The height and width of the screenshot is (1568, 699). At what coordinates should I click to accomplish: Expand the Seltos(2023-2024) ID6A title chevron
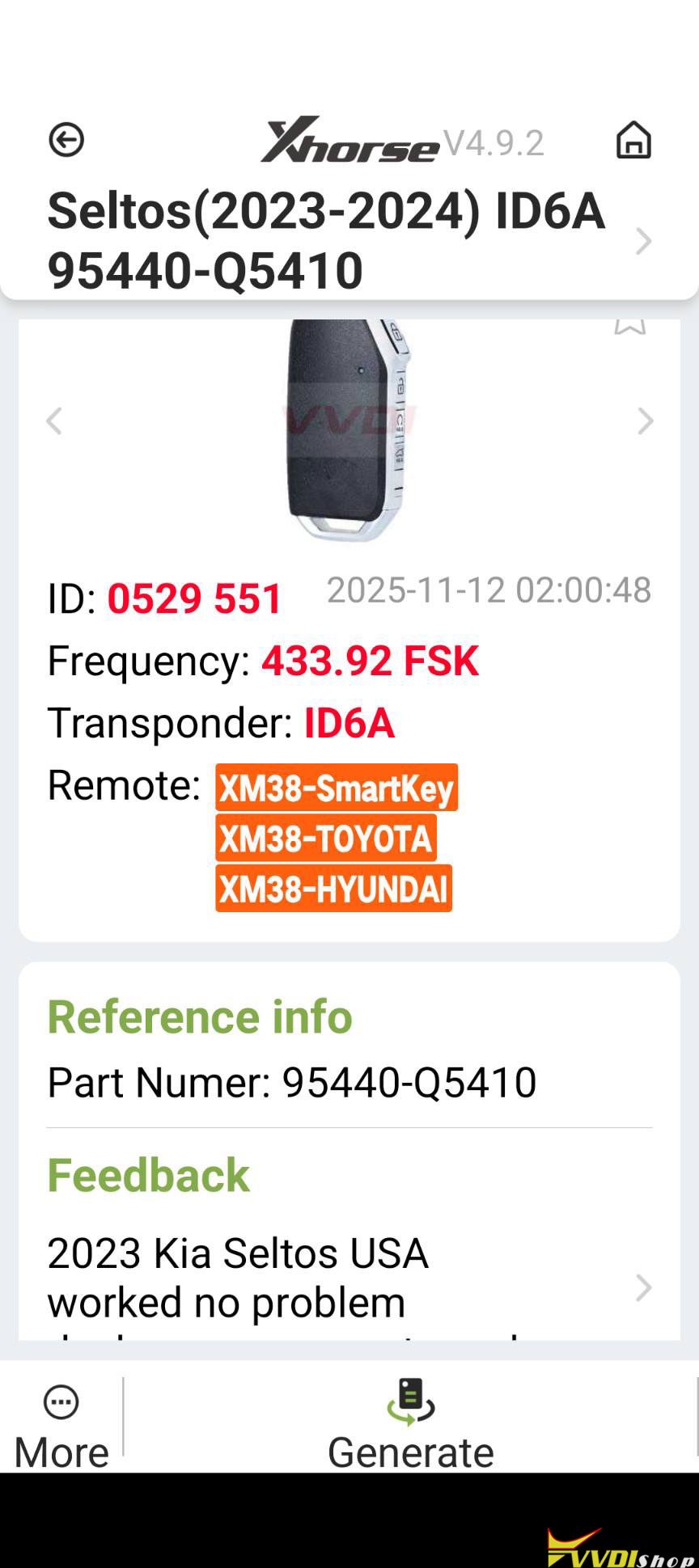coord(643,241)
